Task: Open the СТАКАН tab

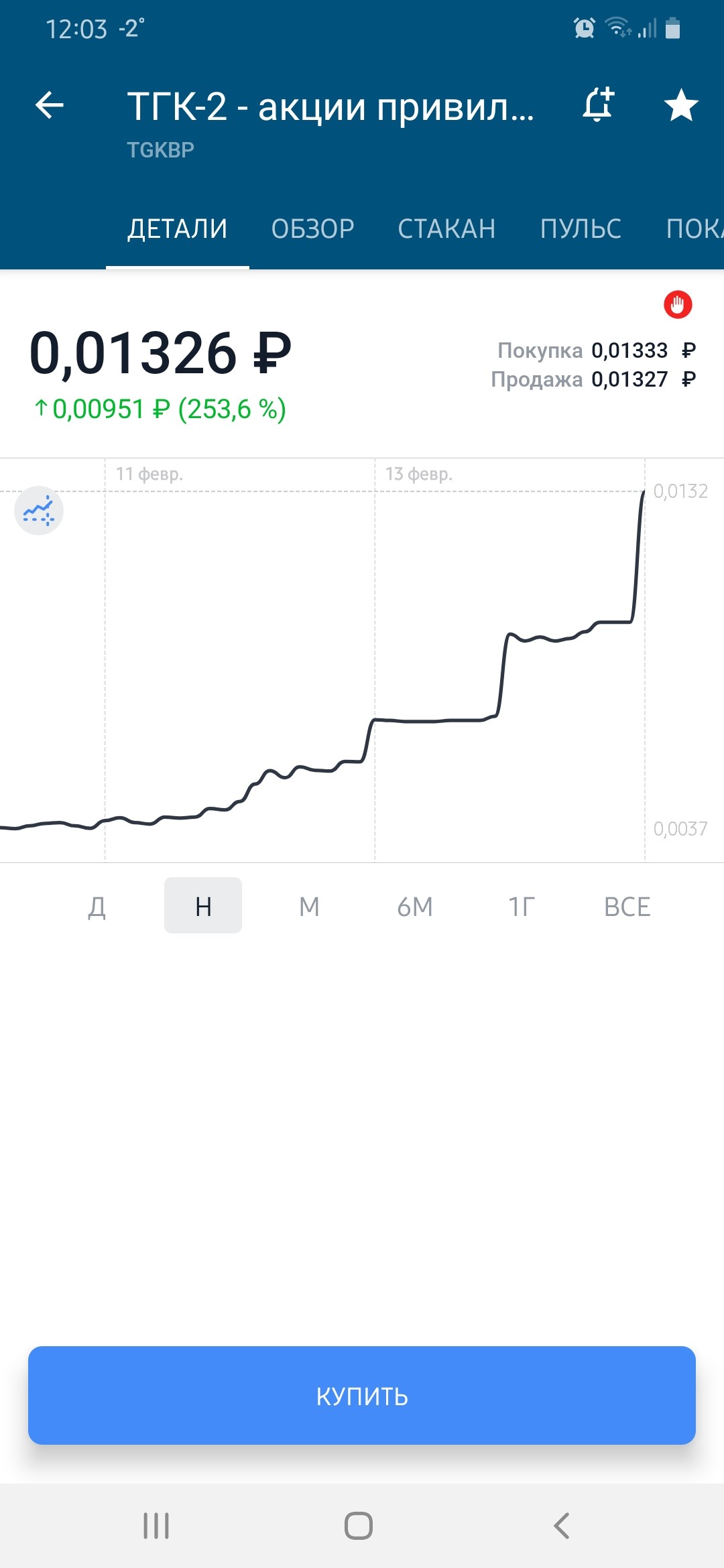Action: (446, 229)
